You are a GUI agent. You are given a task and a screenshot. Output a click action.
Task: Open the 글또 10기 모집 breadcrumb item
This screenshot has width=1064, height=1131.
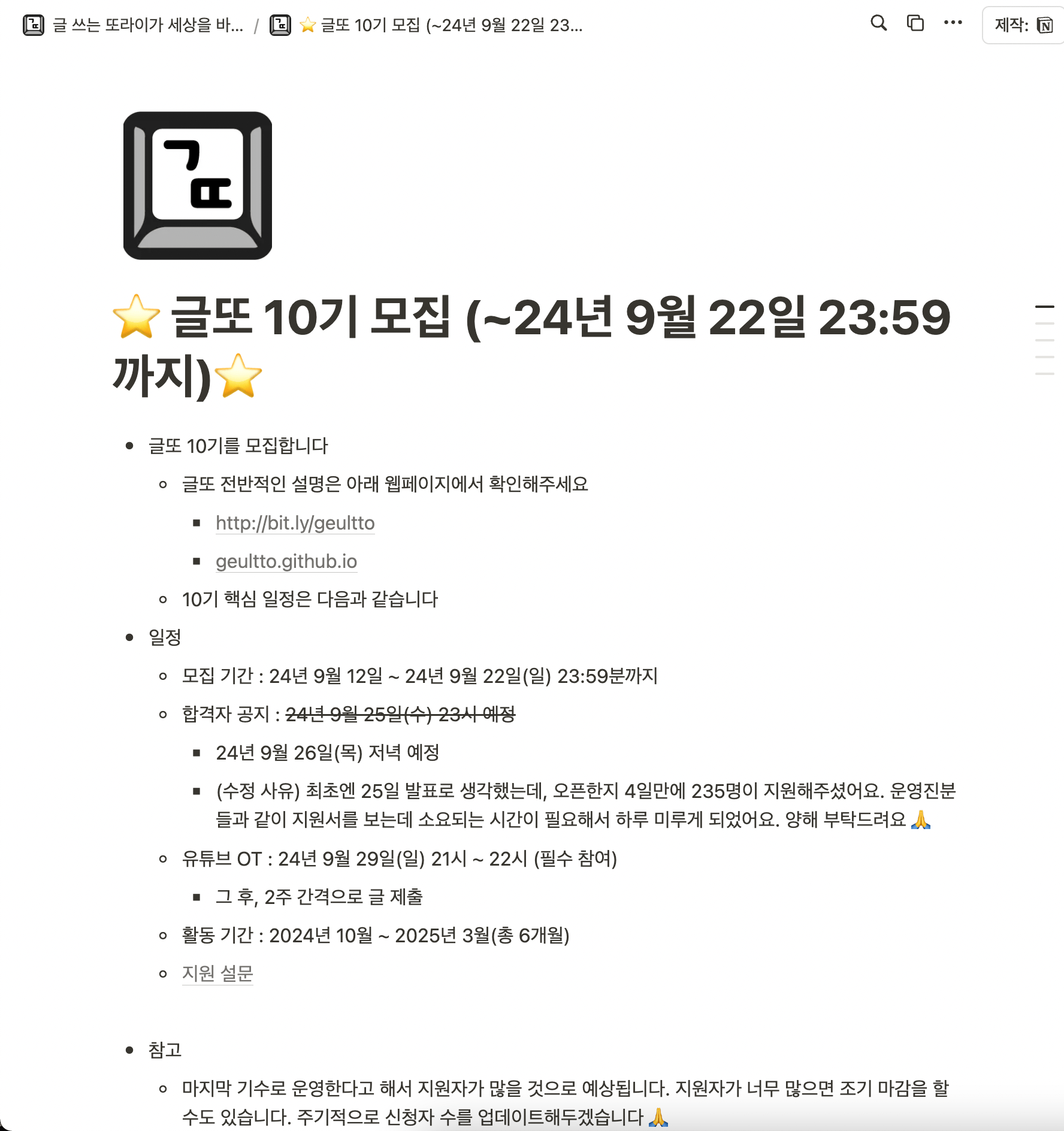[427, 25]
